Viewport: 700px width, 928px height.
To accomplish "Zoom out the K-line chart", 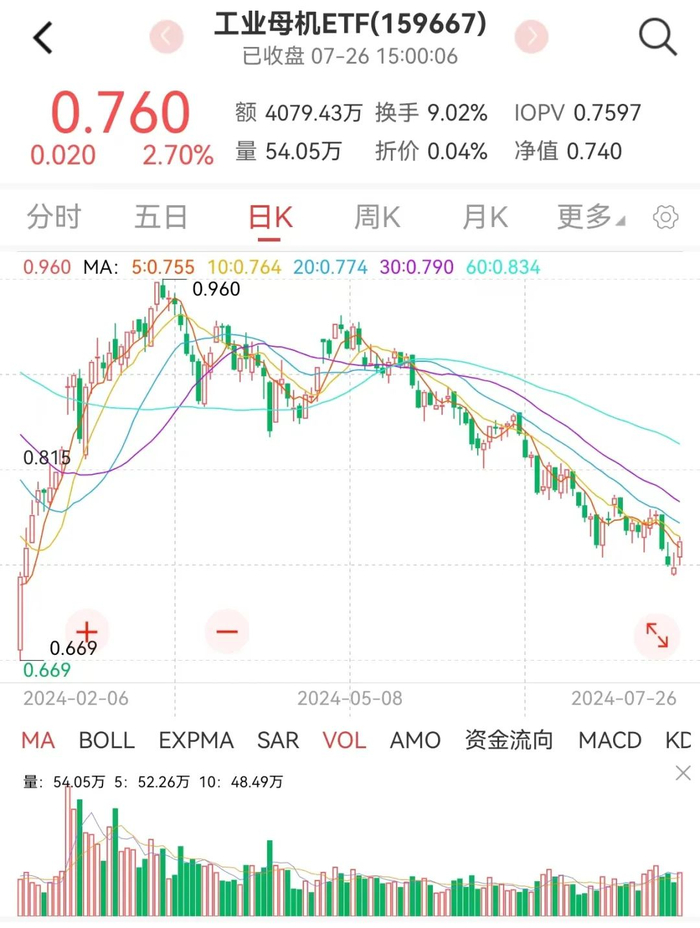I will [226, 632].
